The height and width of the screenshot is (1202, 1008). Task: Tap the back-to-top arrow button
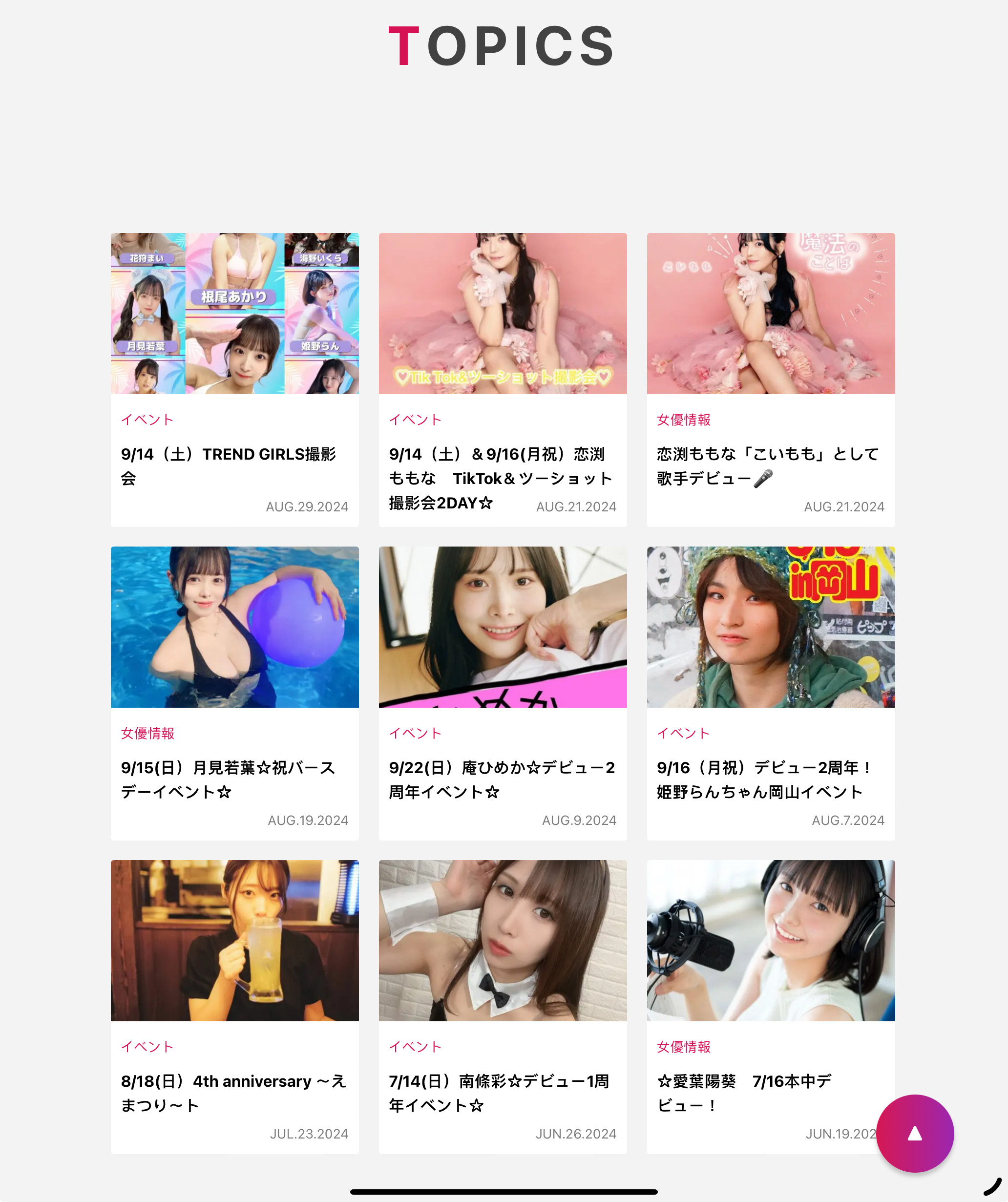coord(914,1133)
